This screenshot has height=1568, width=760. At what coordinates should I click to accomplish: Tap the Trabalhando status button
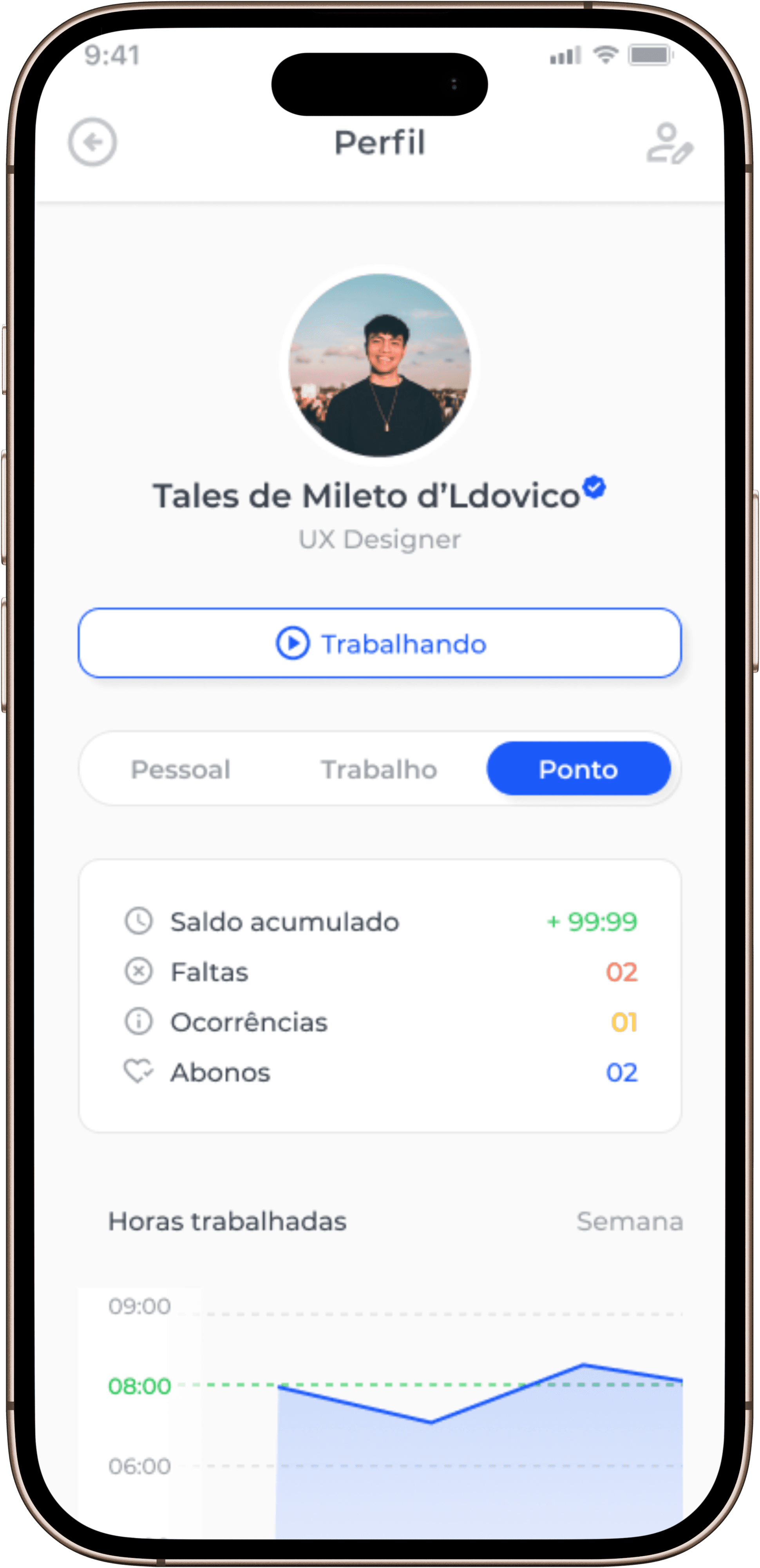[380, 643]
